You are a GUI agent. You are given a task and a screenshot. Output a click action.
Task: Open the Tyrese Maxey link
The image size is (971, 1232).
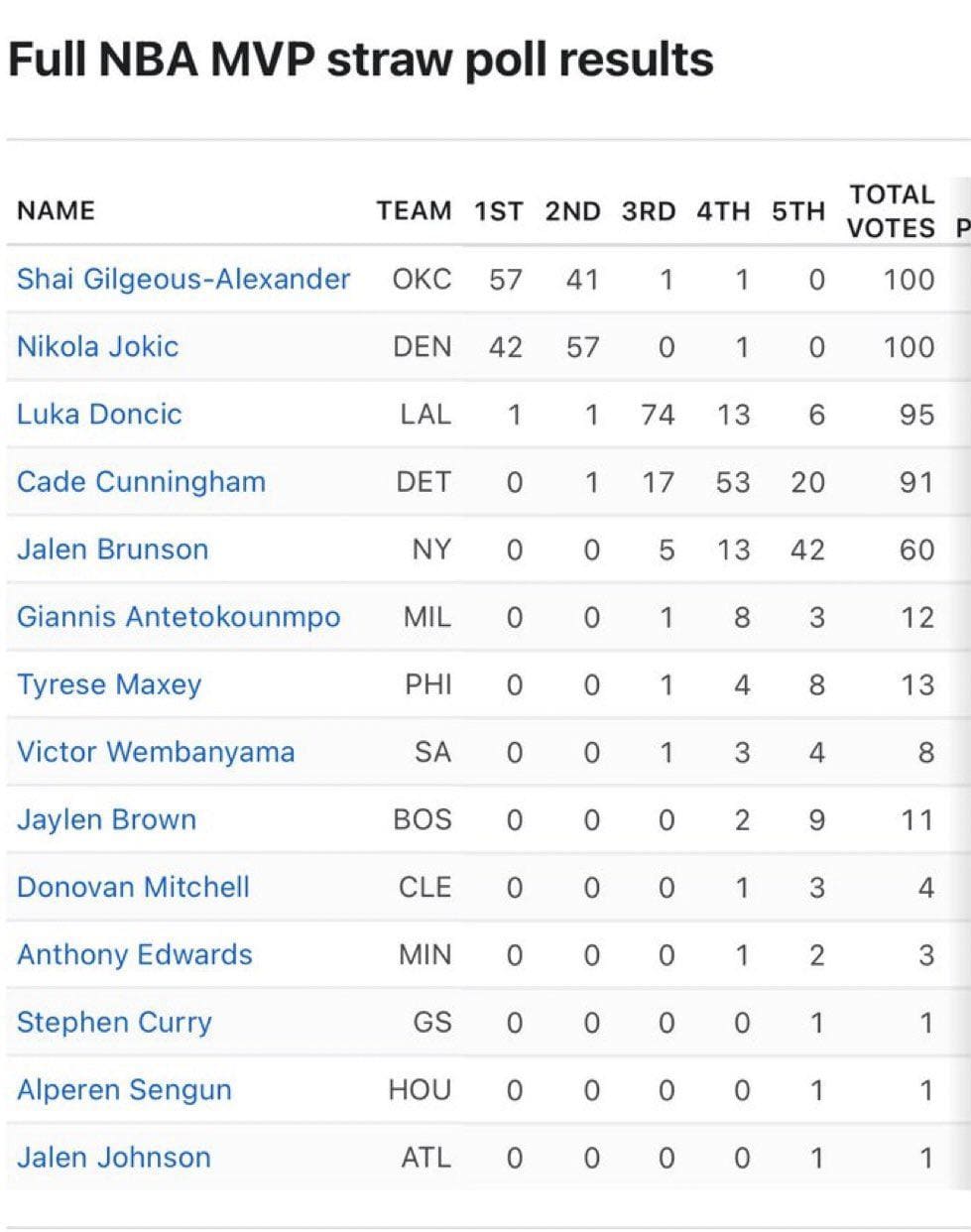click(x=109, y=684)
